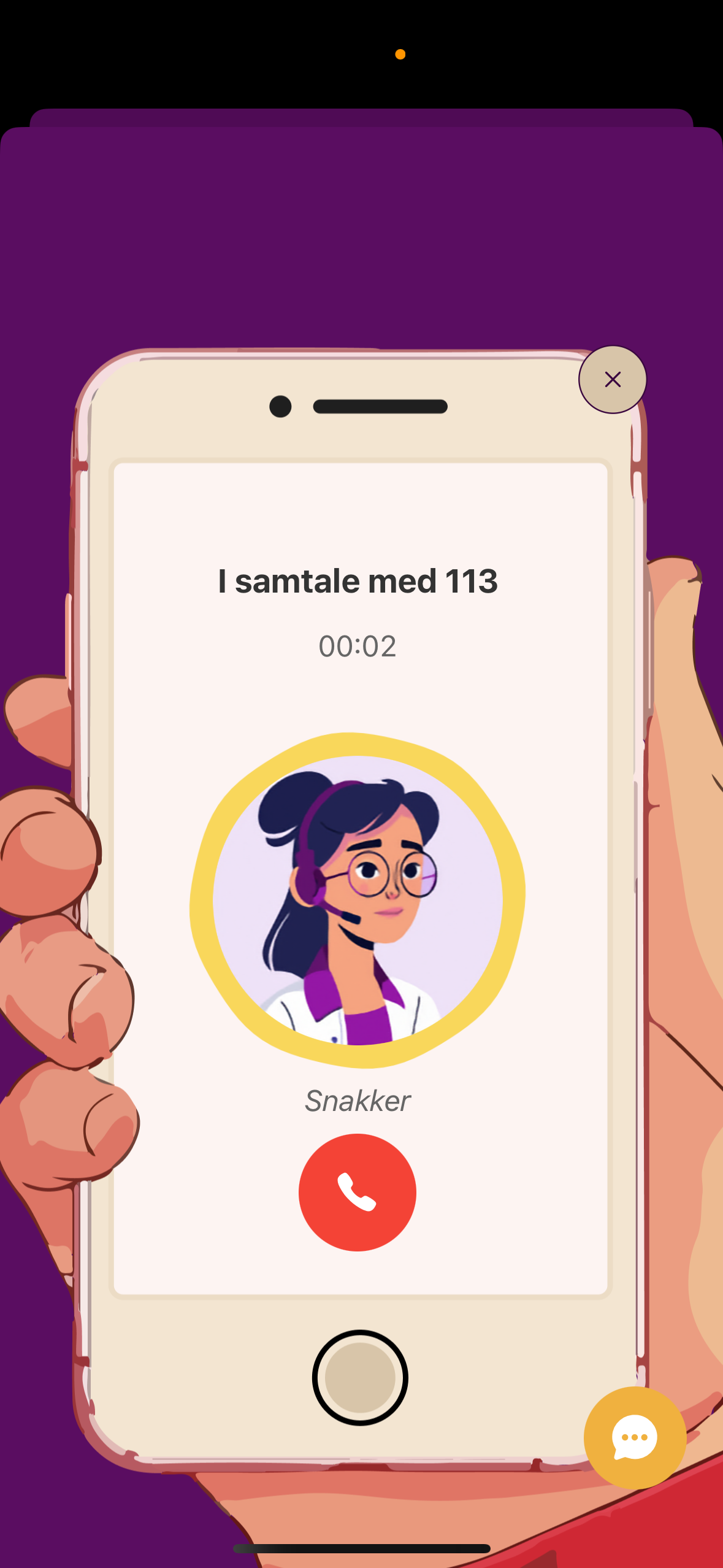Hang up the call with 113
The height and width of the screenshot is (1568, 723).
358,1192
